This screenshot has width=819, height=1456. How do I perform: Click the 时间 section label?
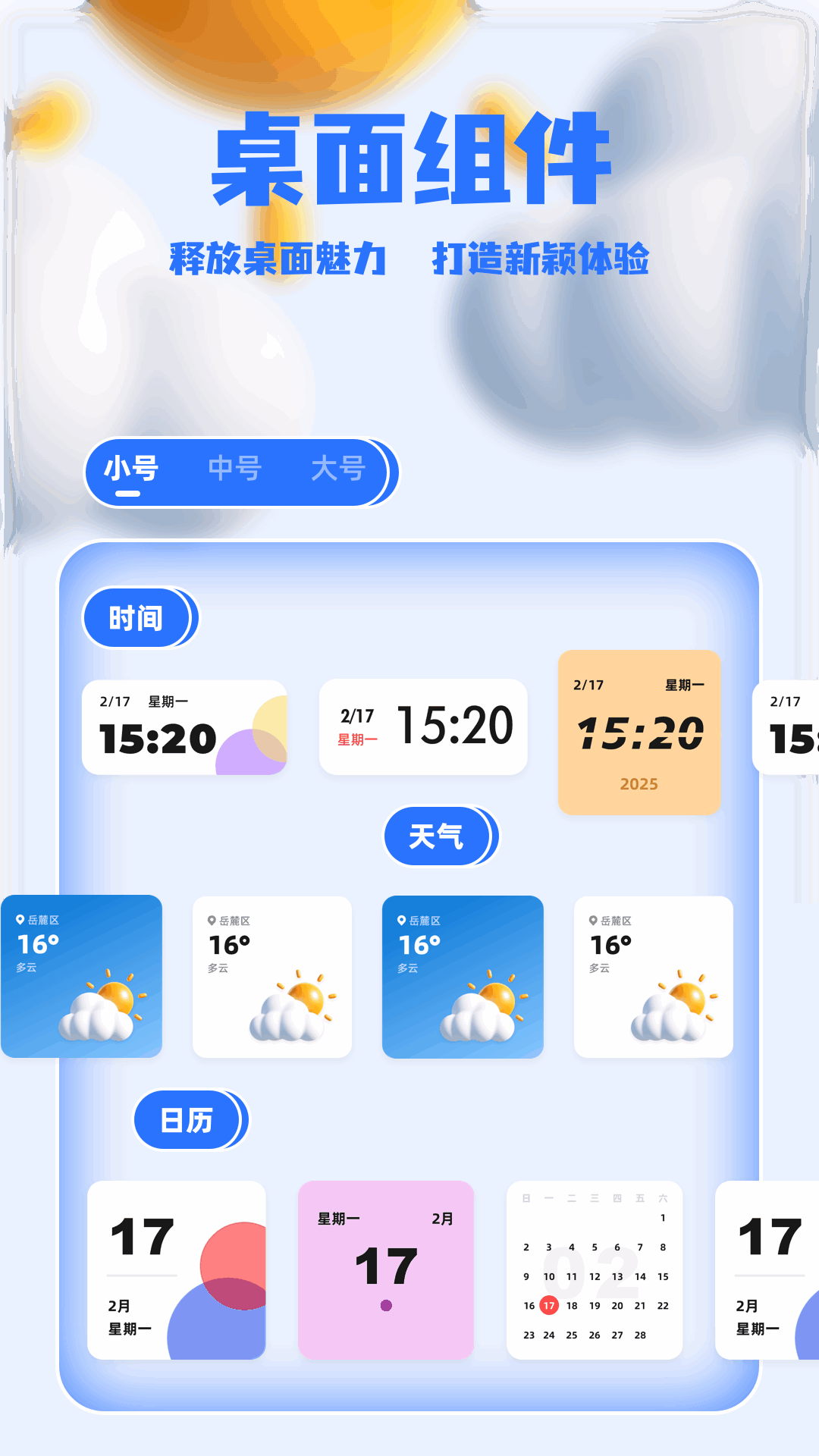click(x=139, y=618)
